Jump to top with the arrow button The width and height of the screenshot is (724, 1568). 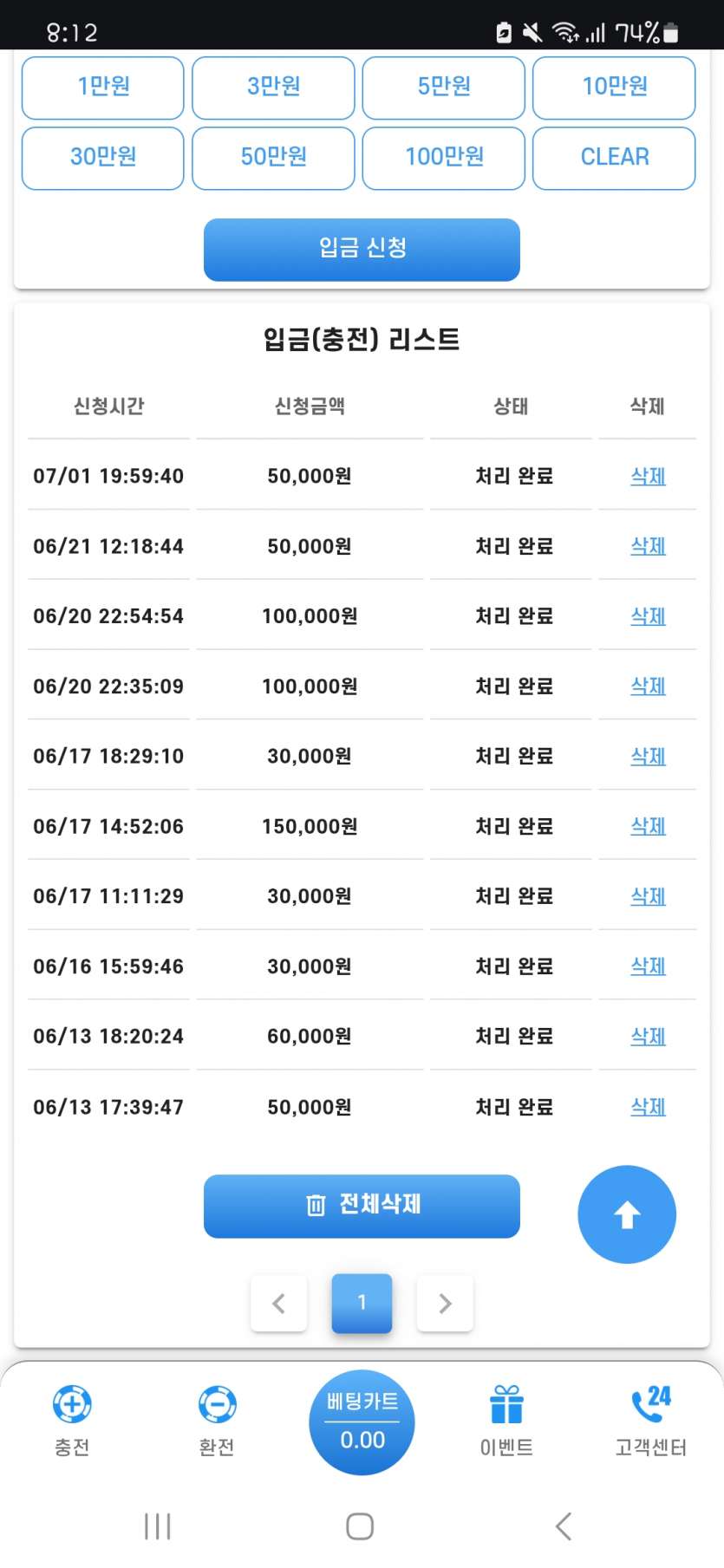point(627,1214)
